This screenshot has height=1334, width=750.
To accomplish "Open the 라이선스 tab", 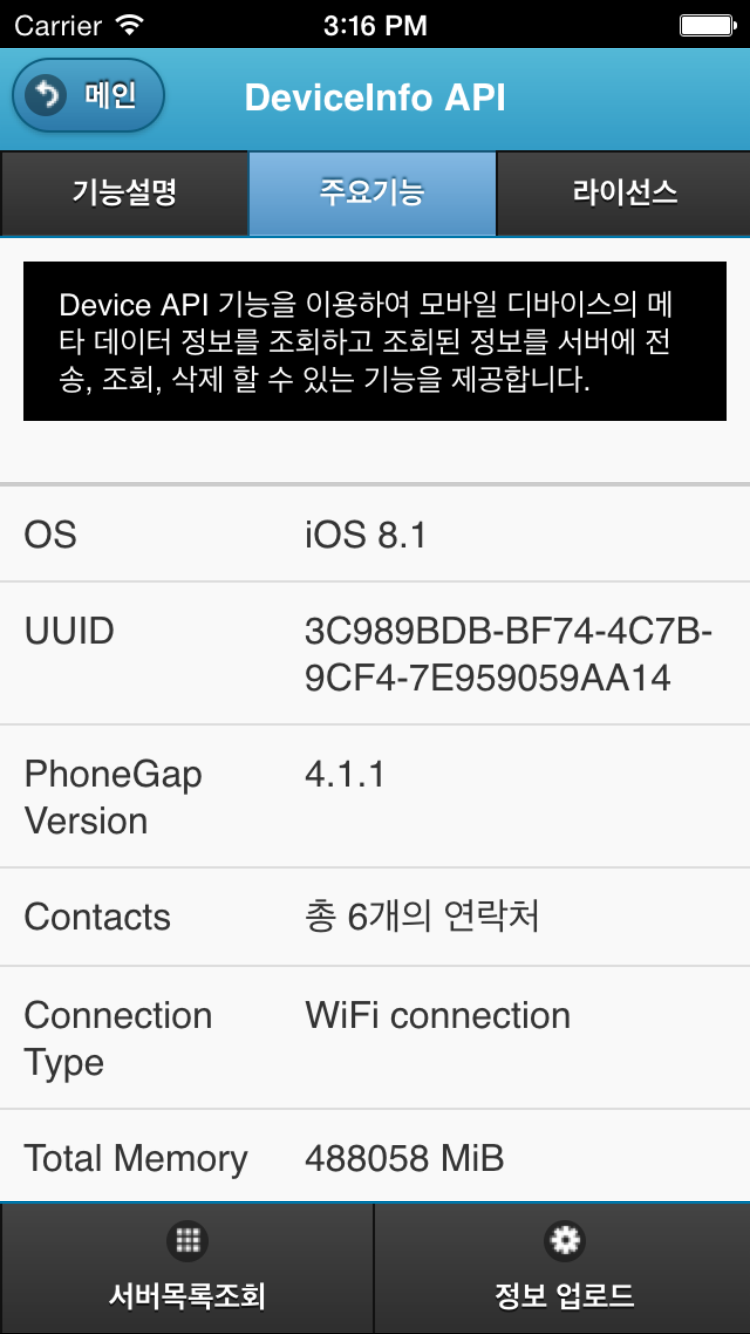I will [624, 193].
